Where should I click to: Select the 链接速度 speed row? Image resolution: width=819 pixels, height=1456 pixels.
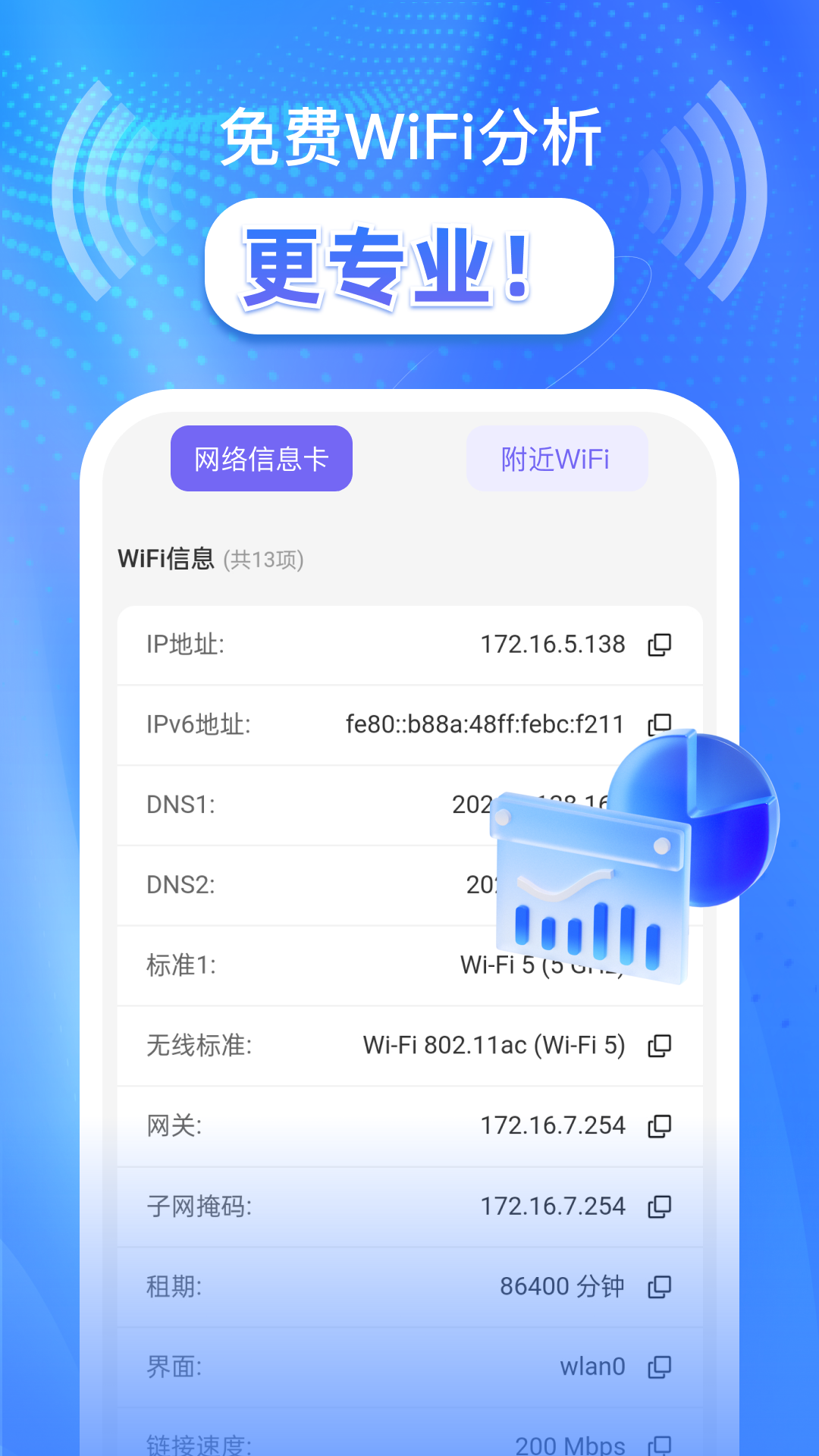tap(303, 1445)
